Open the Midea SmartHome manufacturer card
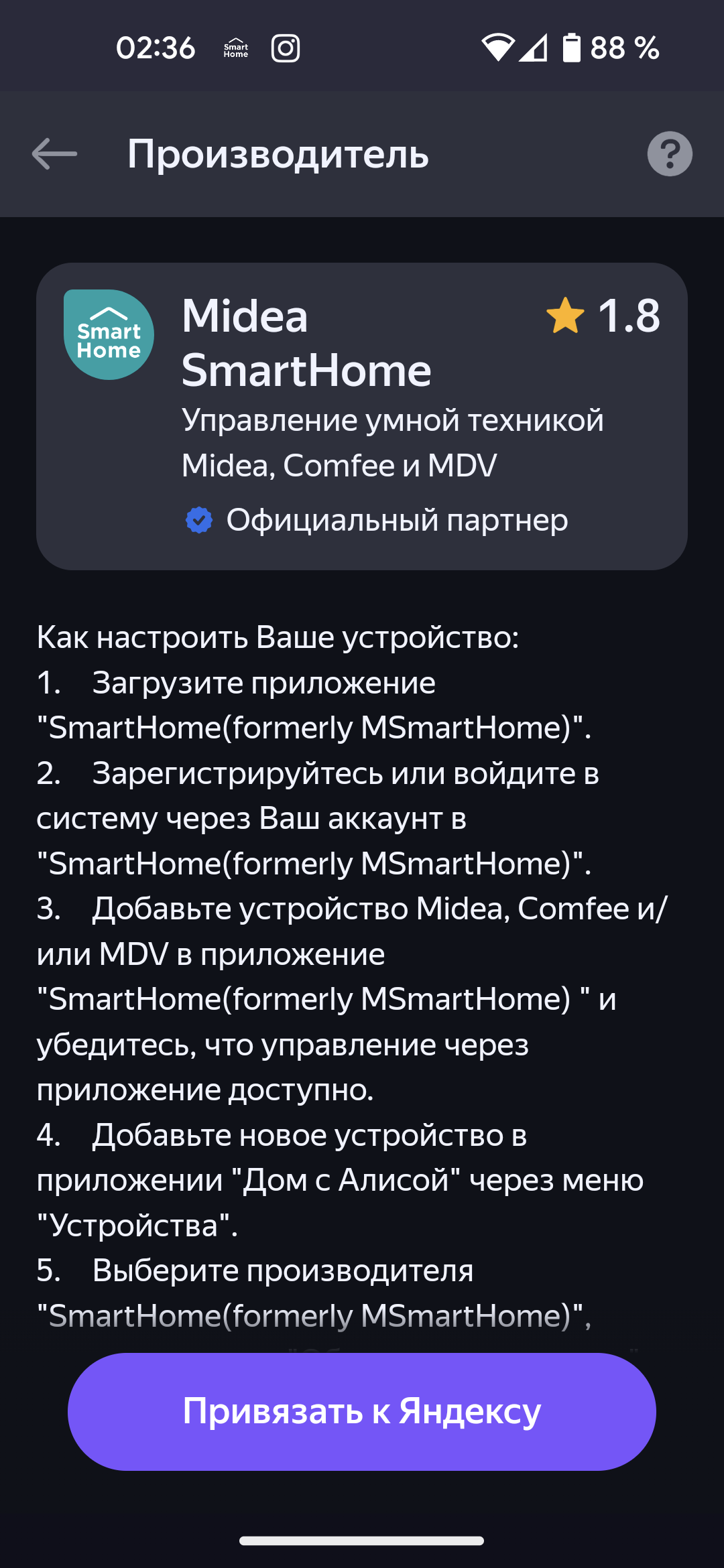The height and width of the screenshot is (1568, 724). [x=362, y=416]
